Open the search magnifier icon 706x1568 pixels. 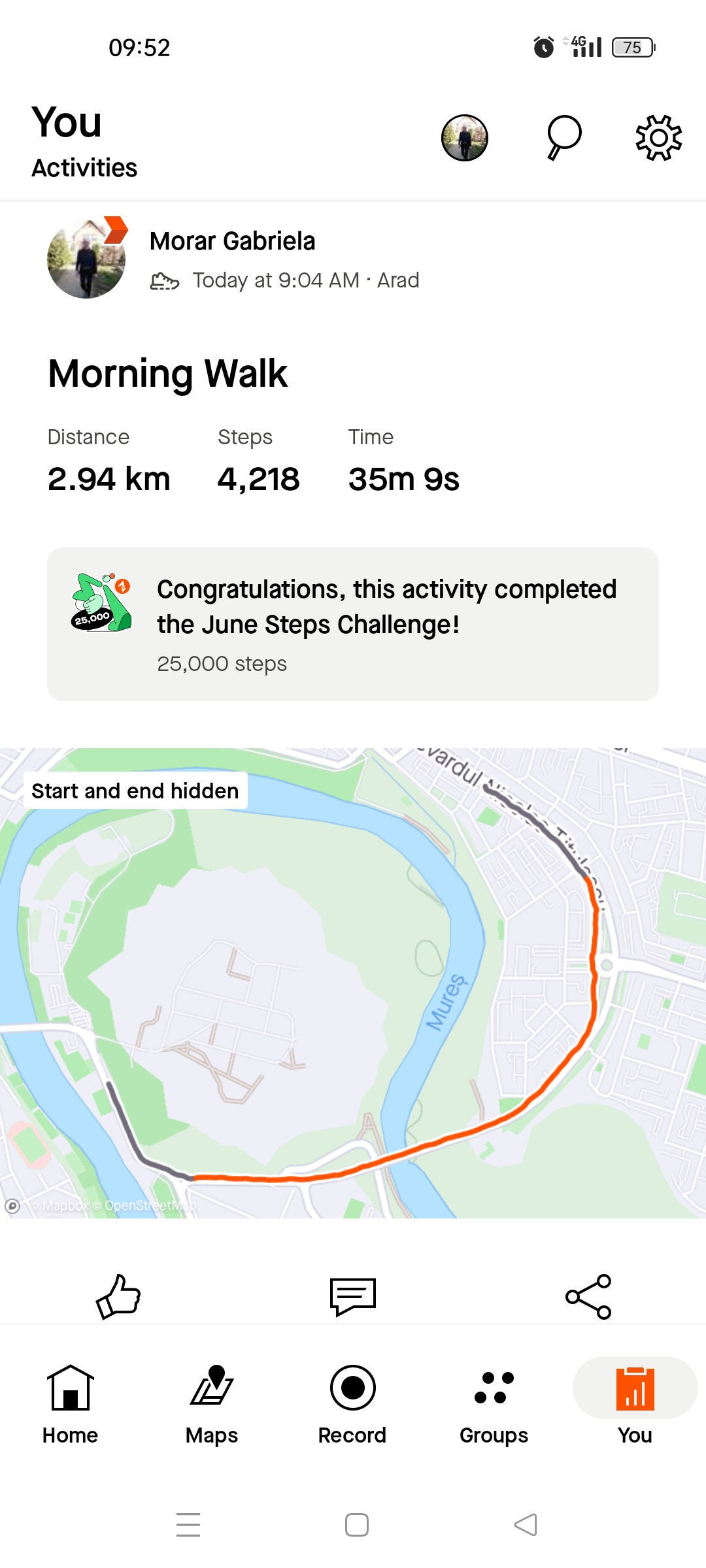click(x=563, y=137)
